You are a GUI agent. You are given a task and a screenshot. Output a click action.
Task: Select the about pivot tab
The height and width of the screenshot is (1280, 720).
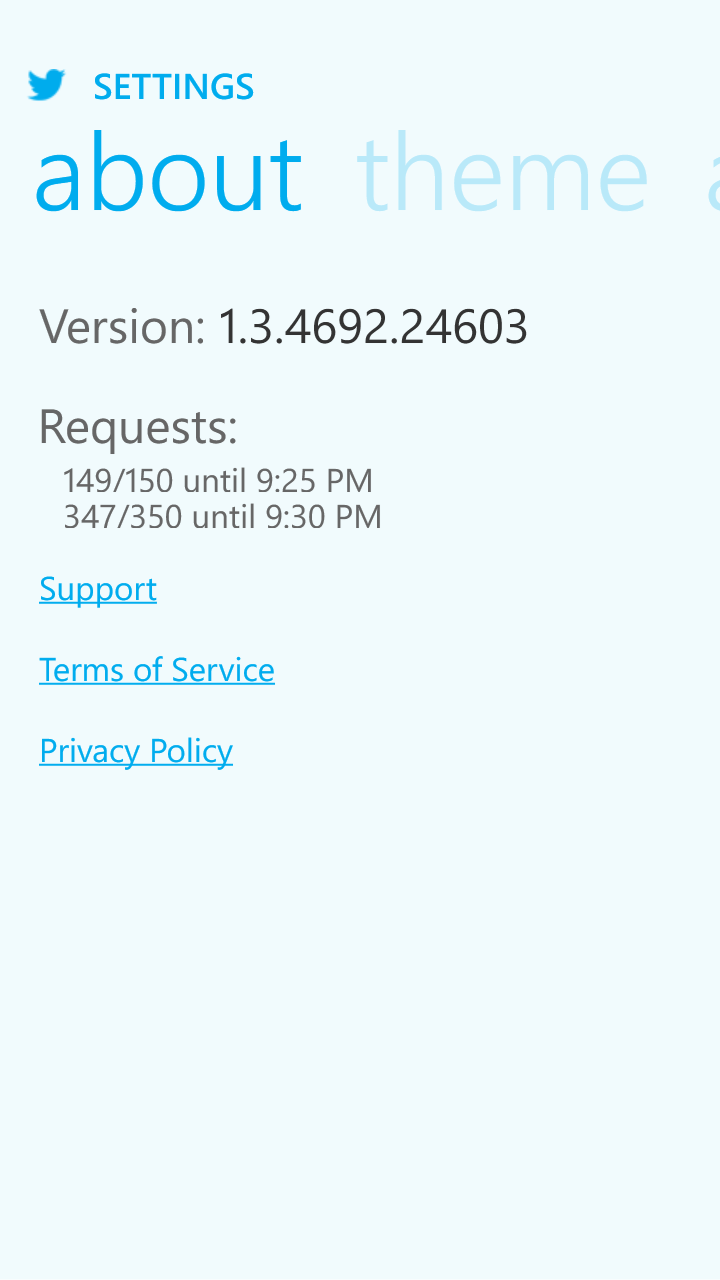click(168, 176)
